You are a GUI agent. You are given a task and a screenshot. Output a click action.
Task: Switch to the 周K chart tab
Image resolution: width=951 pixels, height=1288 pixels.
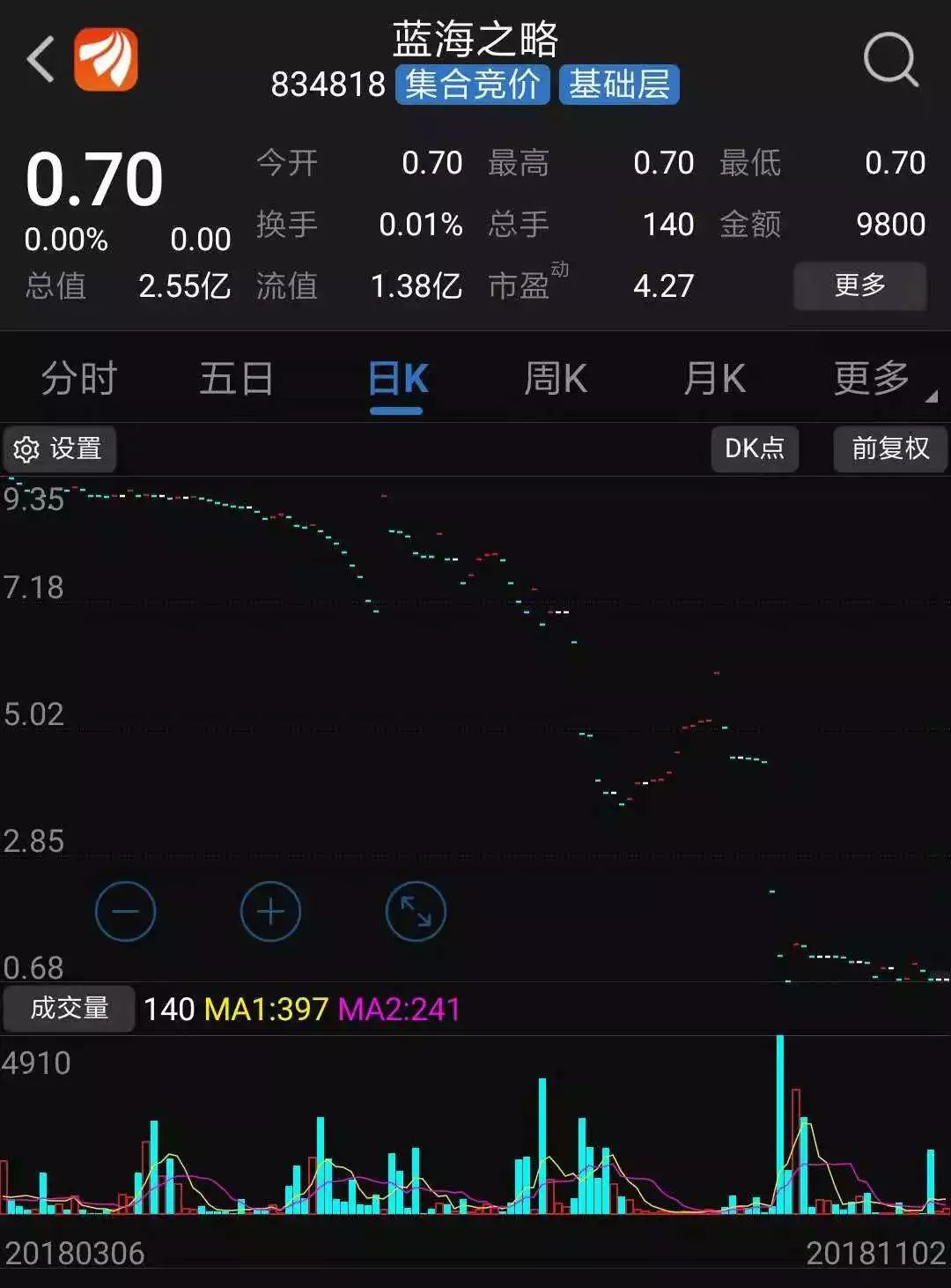click(555, 379)
